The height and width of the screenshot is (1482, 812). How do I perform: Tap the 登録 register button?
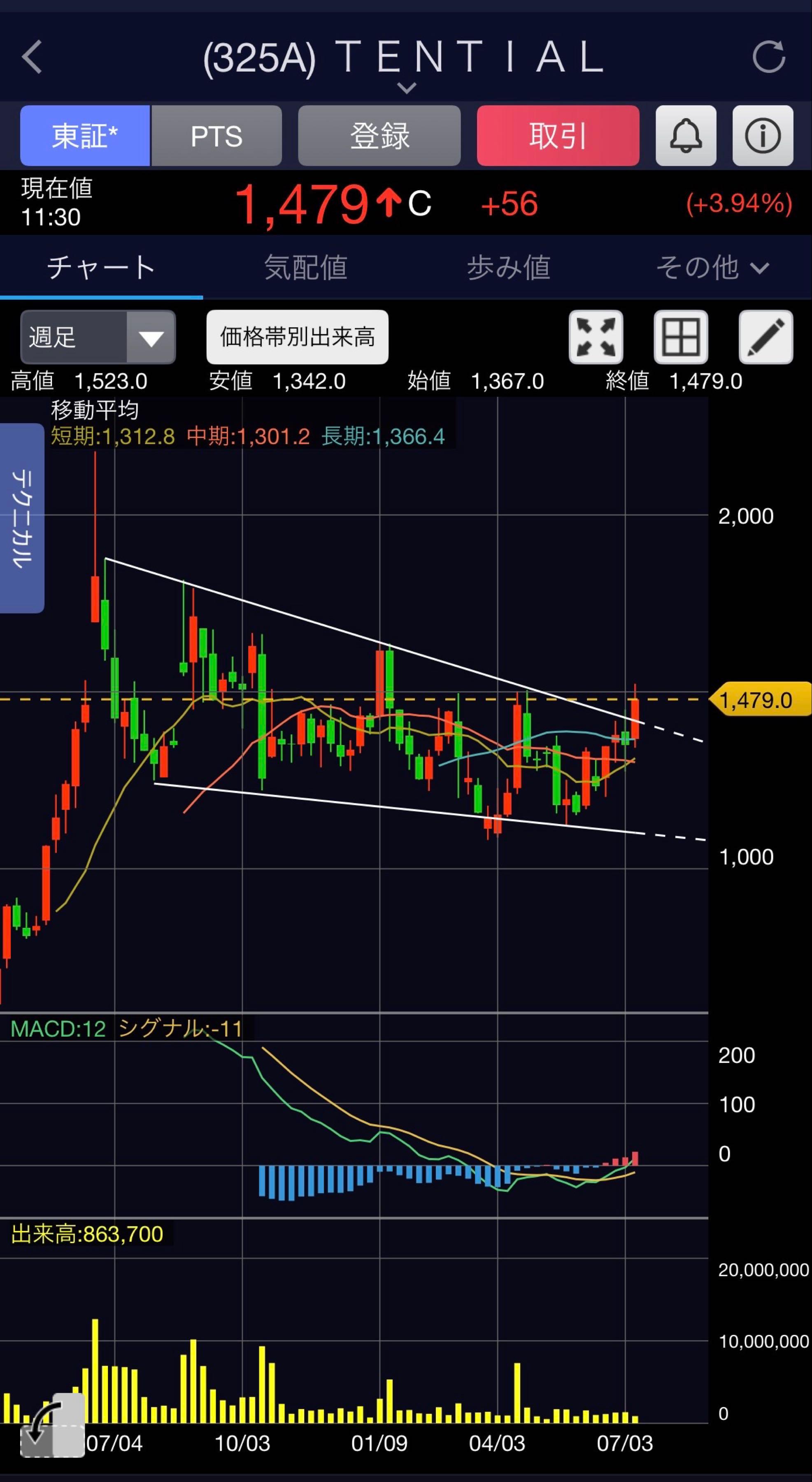379,136
